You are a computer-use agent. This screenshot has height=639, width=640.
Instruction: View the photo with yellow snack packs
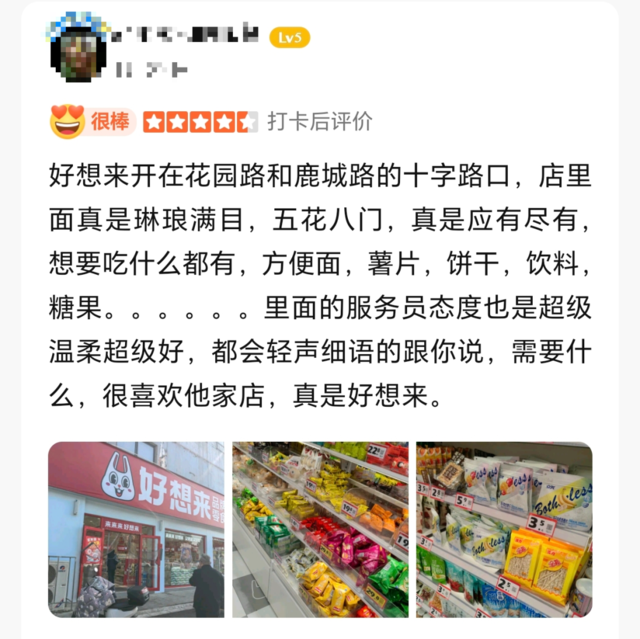coord(504,529)
